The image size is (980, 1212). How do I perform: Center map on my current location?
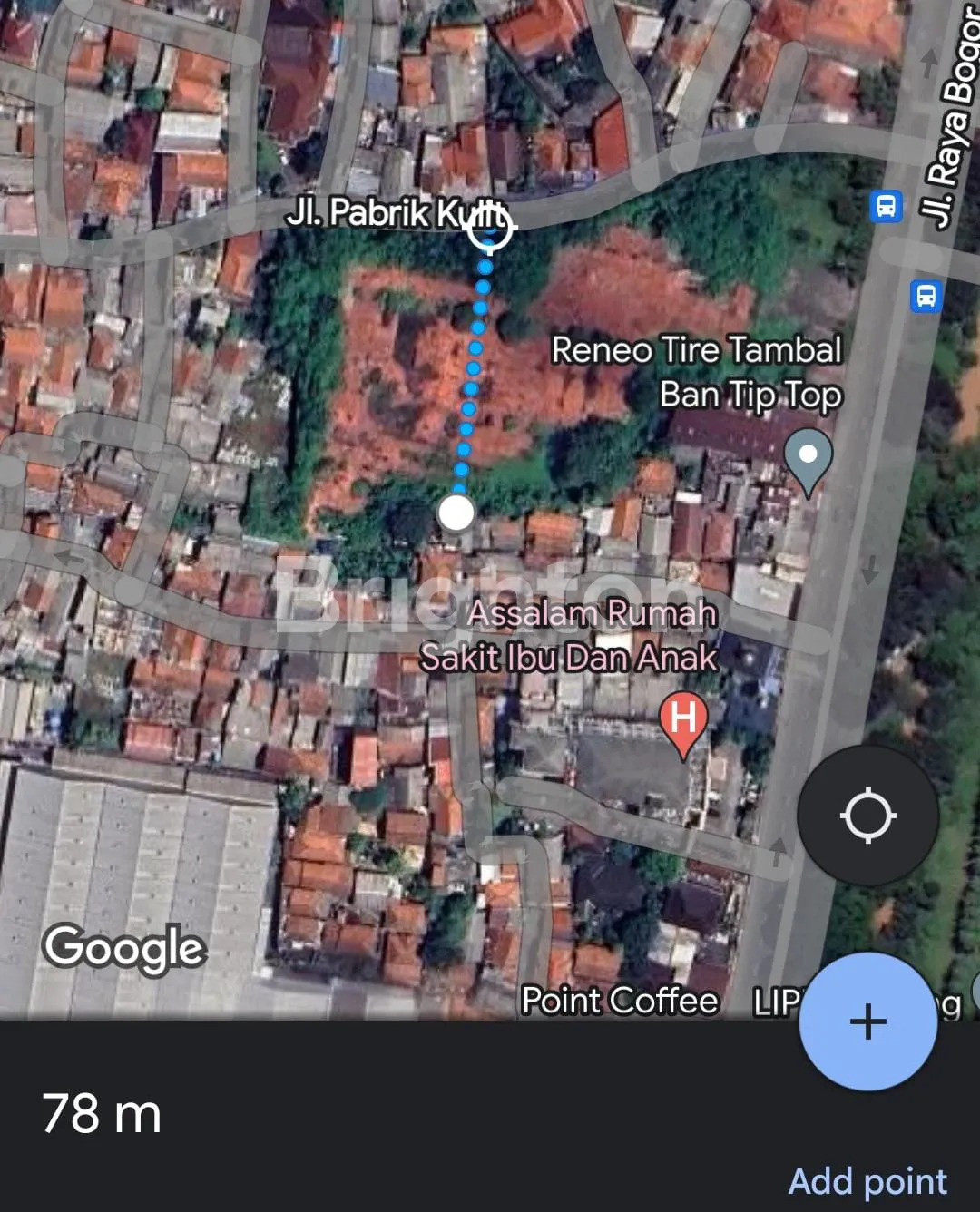[867, 816]
